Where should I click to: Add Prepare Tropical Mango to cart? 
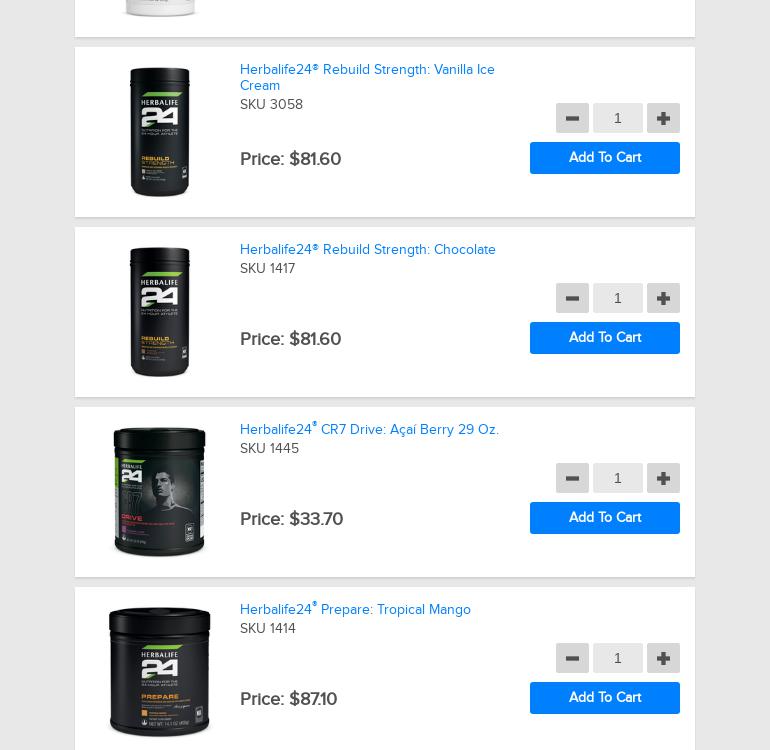[x=604, y=698]
